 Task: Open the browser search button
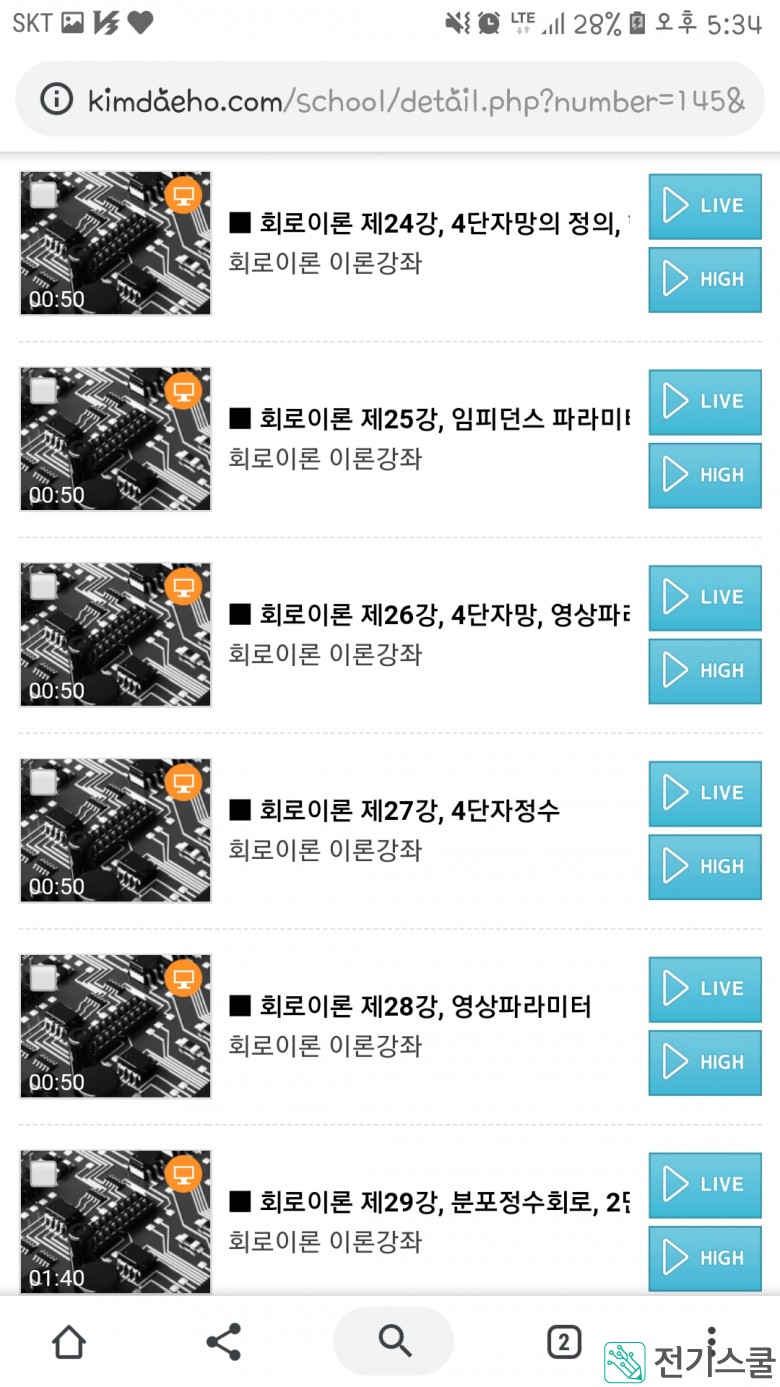[x=394, y=1341]
